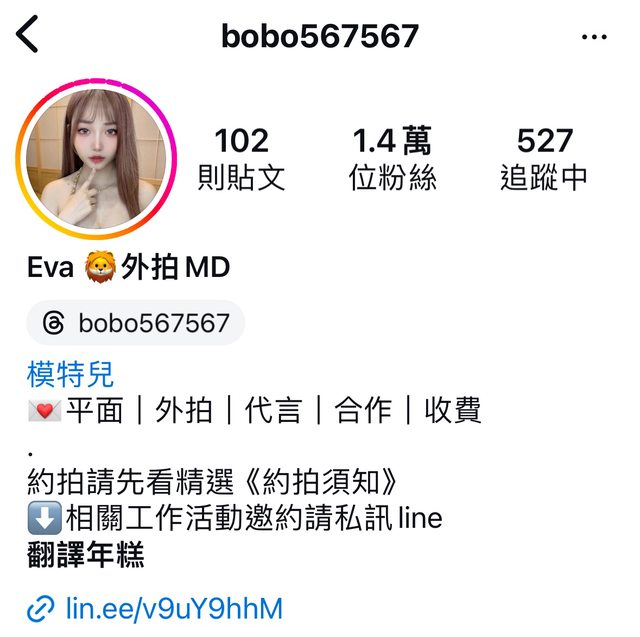View the 1.4萬 followers list
Viewport: 640px width, 637px height.
point(392,159)
